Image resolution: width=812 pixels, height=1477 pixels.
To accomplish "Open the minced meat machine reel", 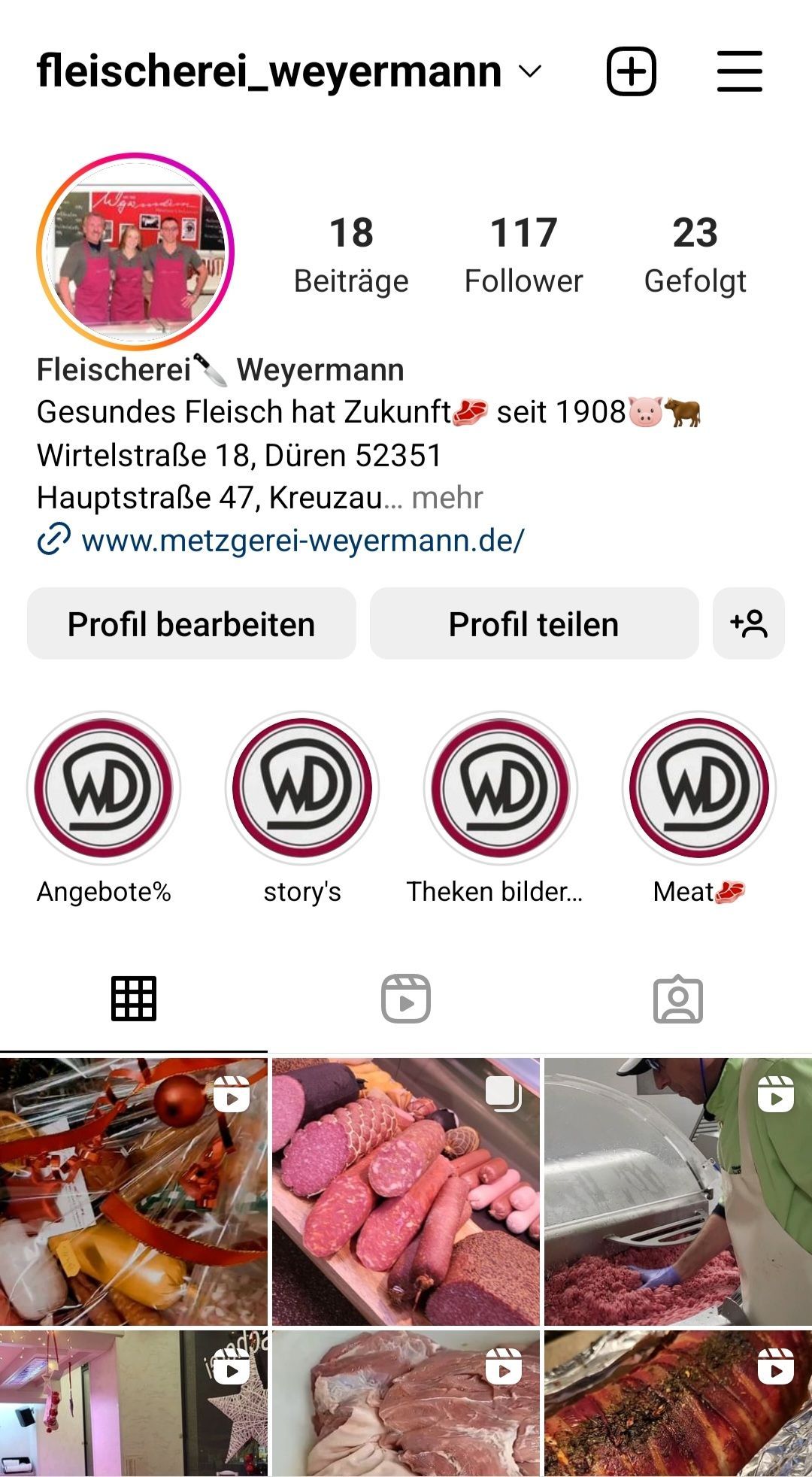I will point(677,1191).
